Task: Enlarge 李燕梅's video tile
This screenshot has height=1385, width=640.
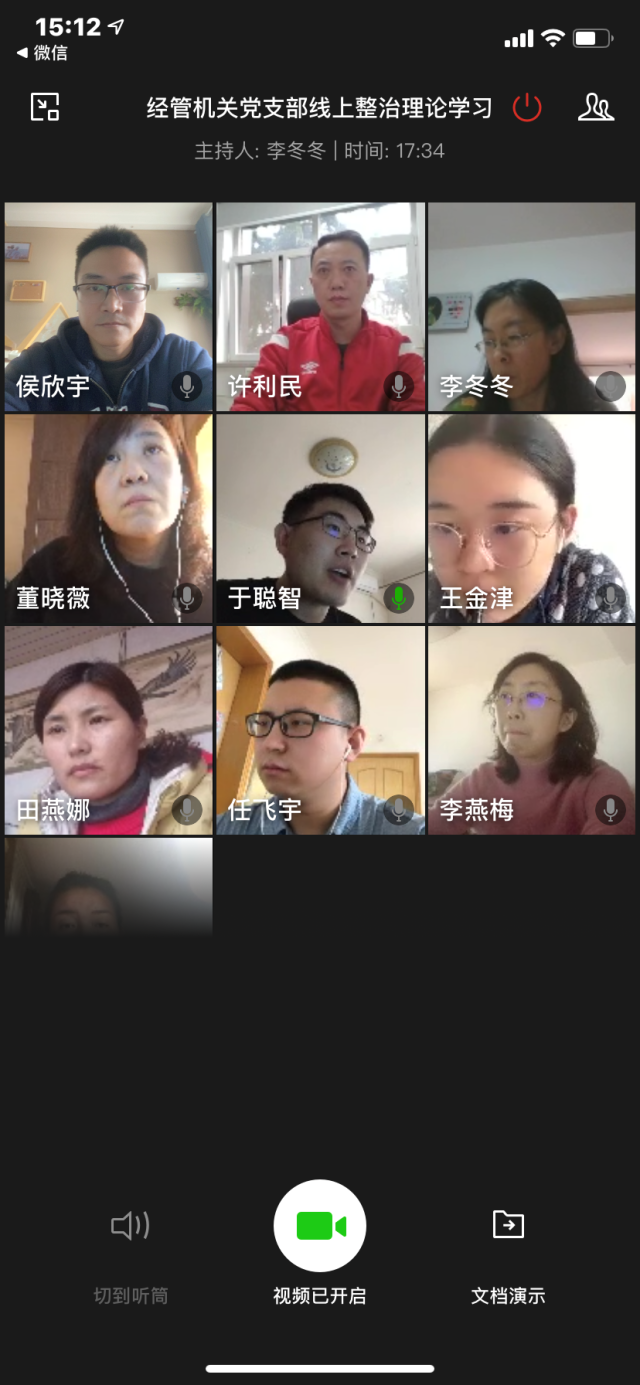Action: 531,730
